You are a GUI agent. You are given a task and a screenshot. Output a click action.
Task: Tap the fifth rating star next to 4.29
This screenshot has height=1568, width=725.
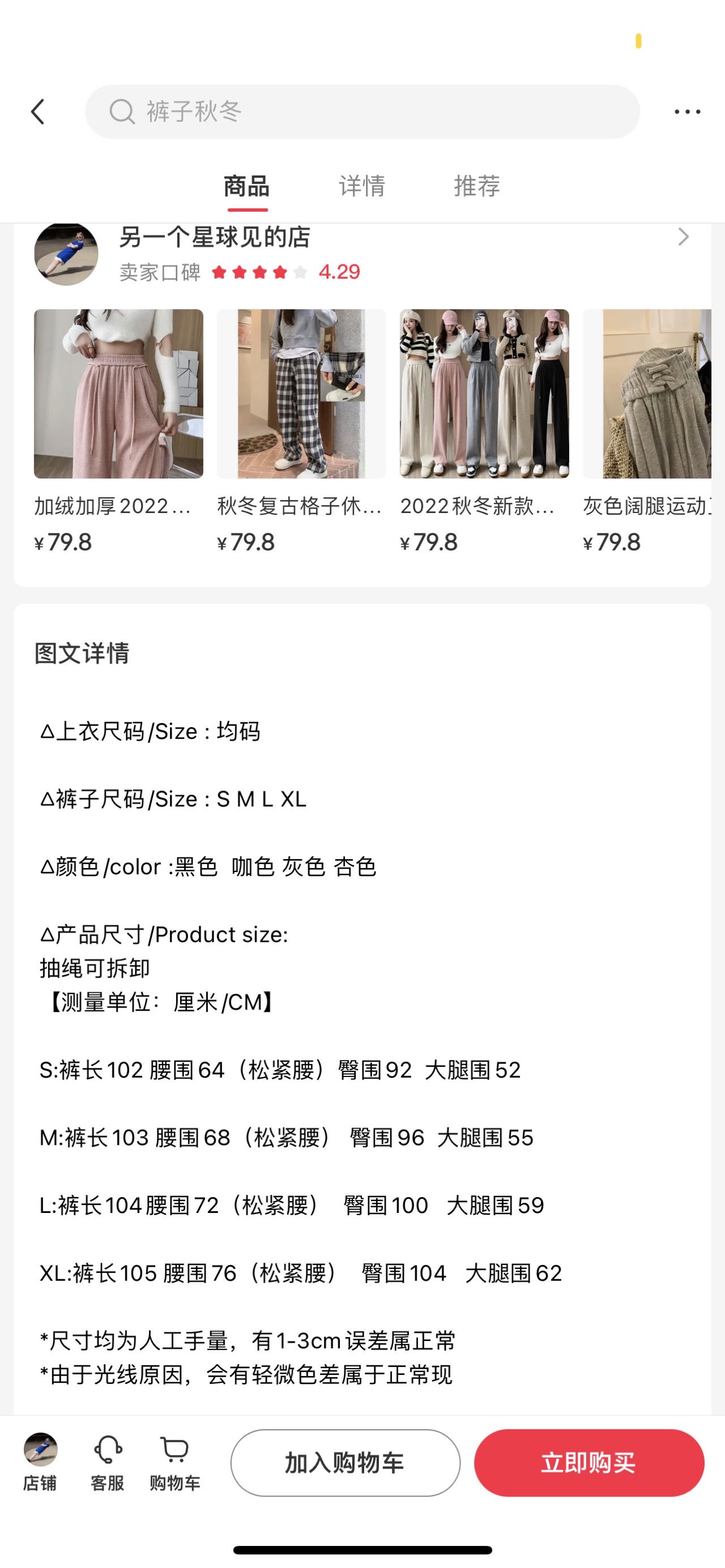click(x=300, y=273)
